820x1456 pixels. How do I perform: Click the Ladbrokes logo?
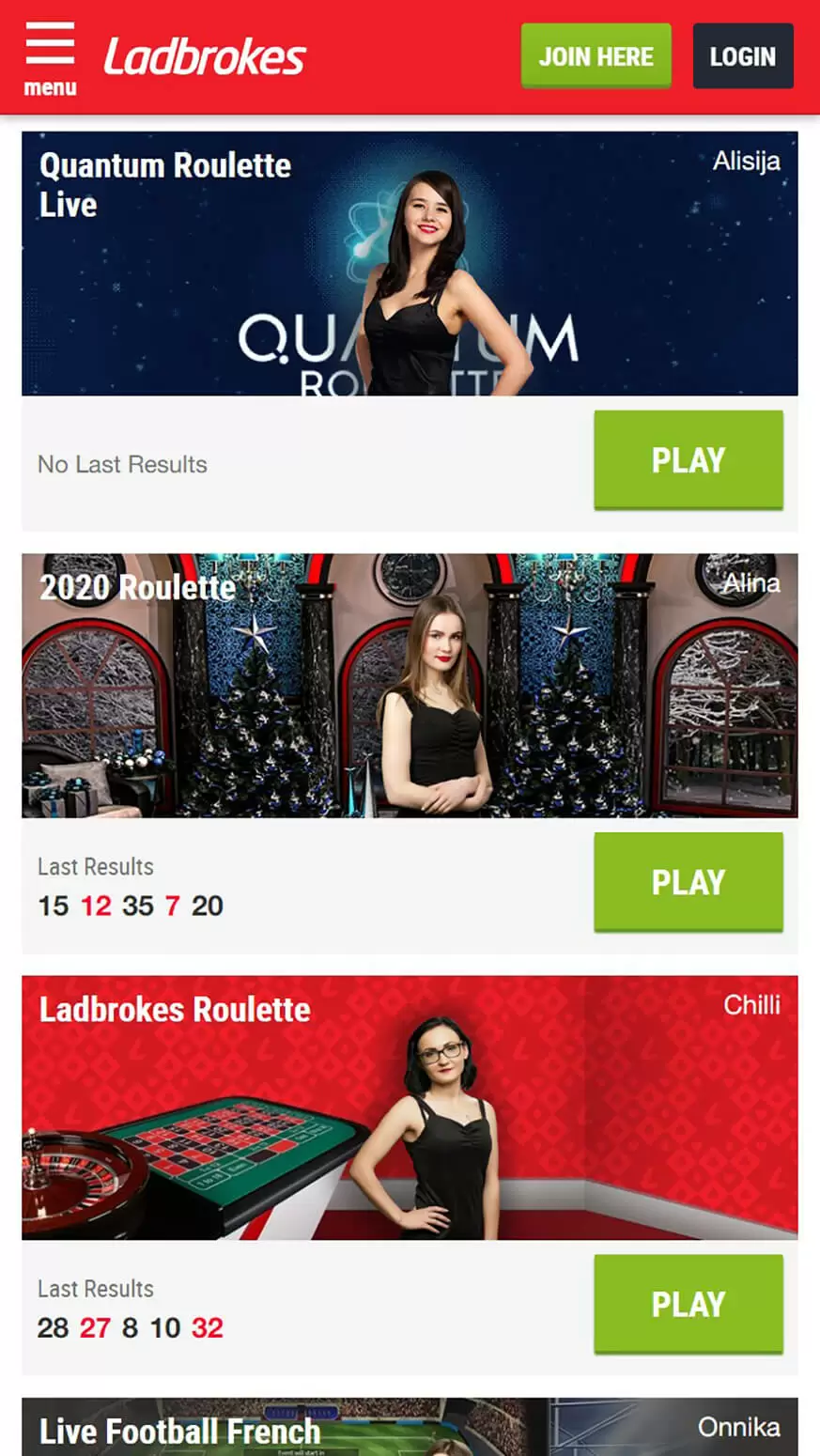[205, 56]
